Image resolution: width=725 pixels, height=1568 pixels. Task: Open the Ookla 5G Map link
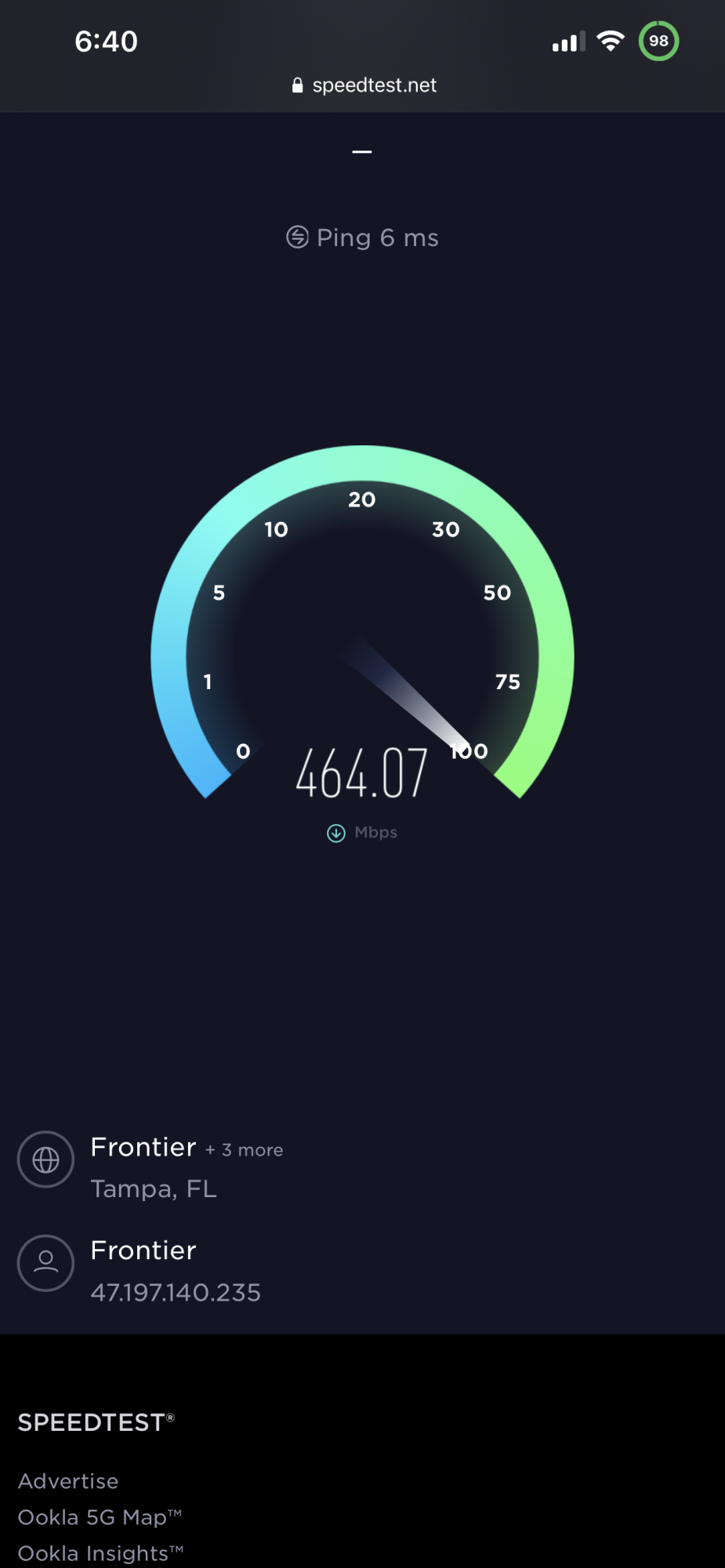tap(100, 1517)
